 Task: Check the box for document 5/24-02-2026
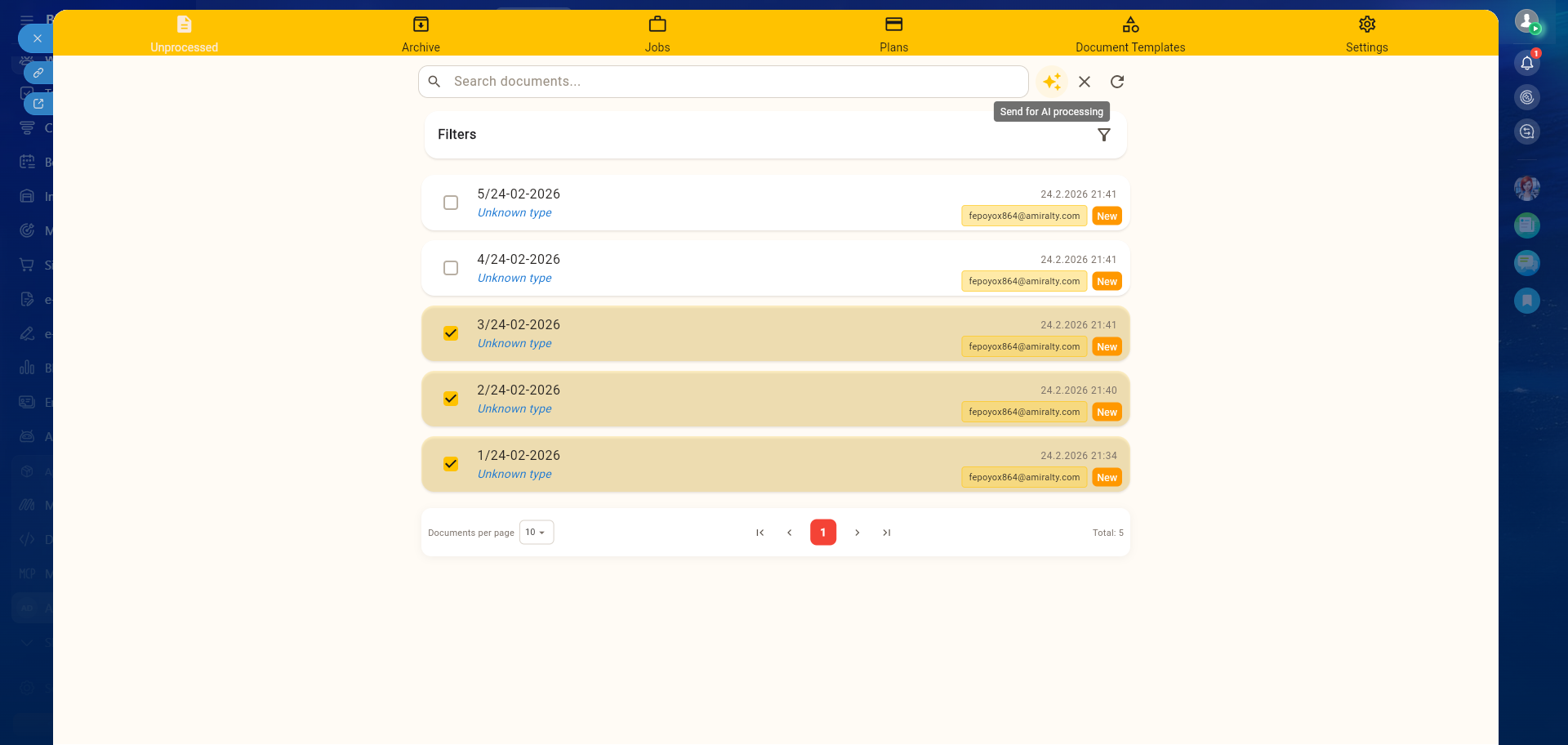(451, 203)
